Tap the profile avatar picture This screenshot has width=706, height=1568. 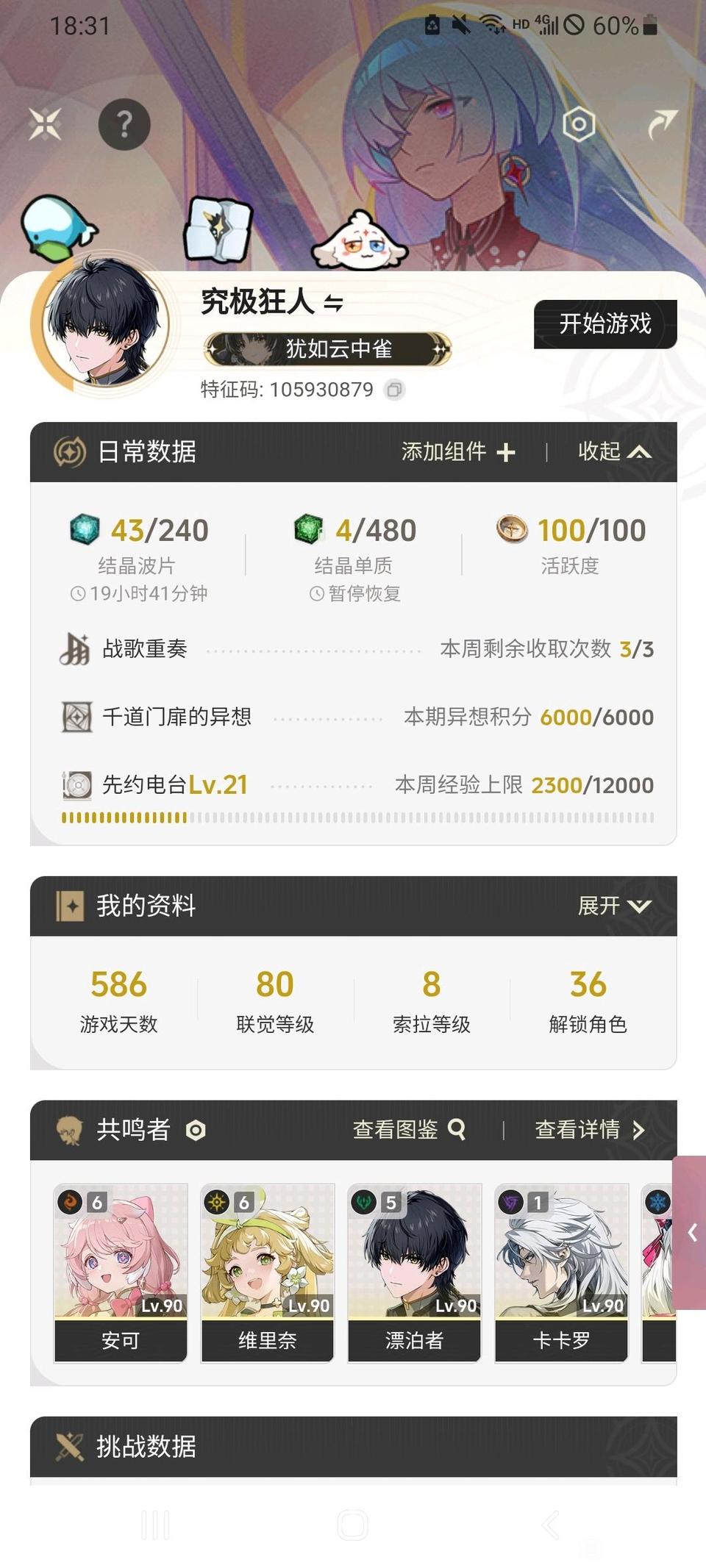[x=102, y=323]
